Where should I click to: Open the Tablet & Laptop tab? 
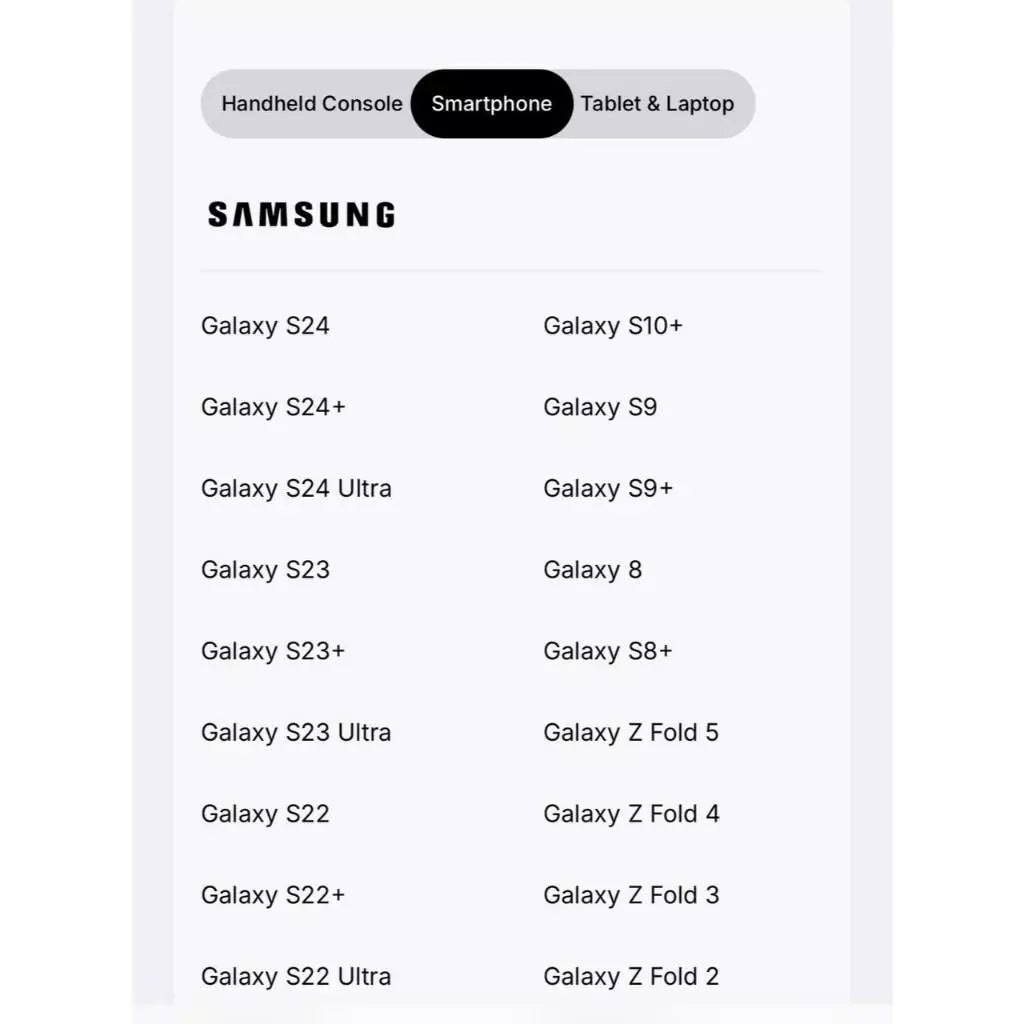pos(657,104)
